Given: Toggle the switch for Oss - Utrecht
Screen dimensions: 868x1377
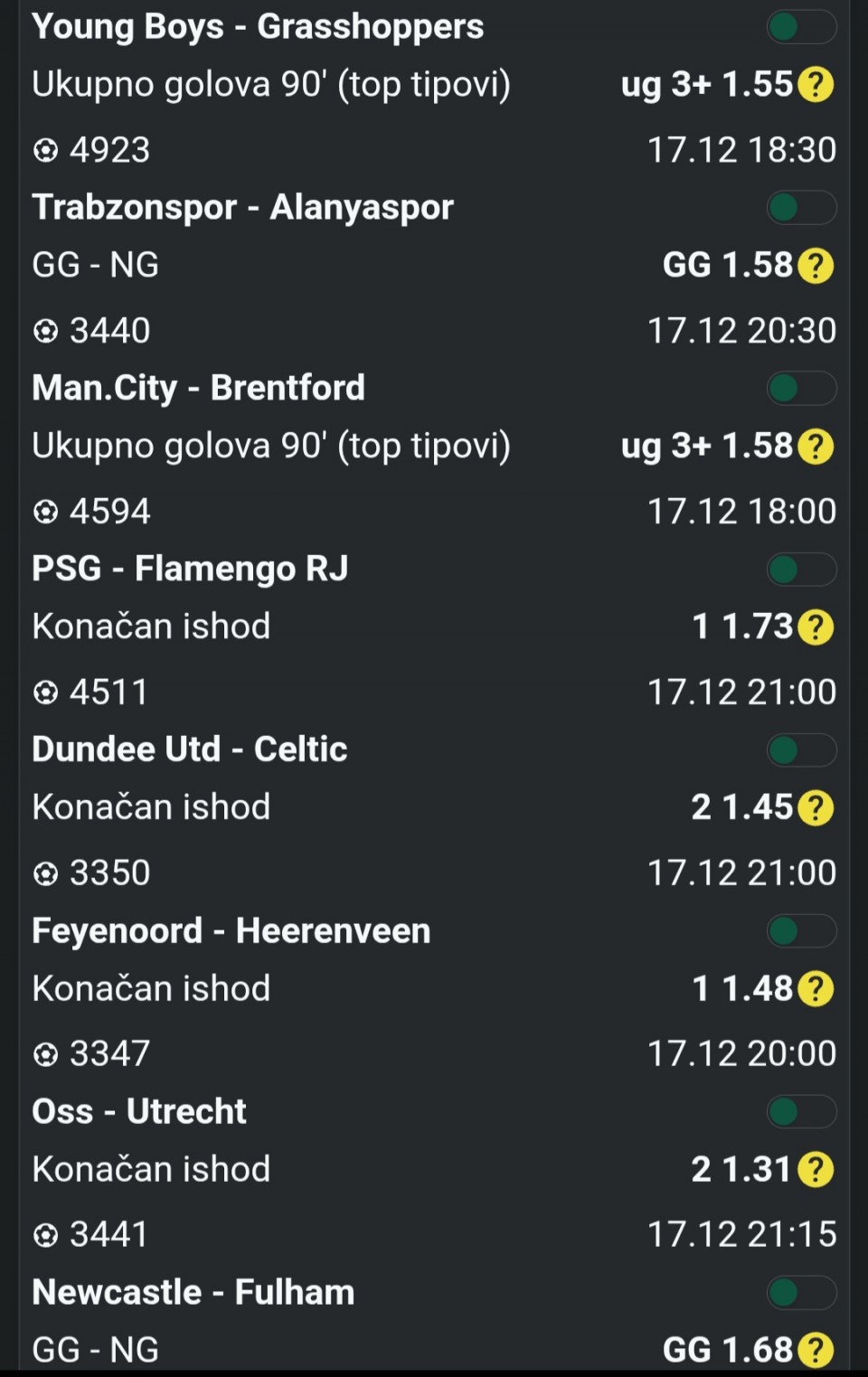Looking at the screenshot, I should tap(801, 1112).
